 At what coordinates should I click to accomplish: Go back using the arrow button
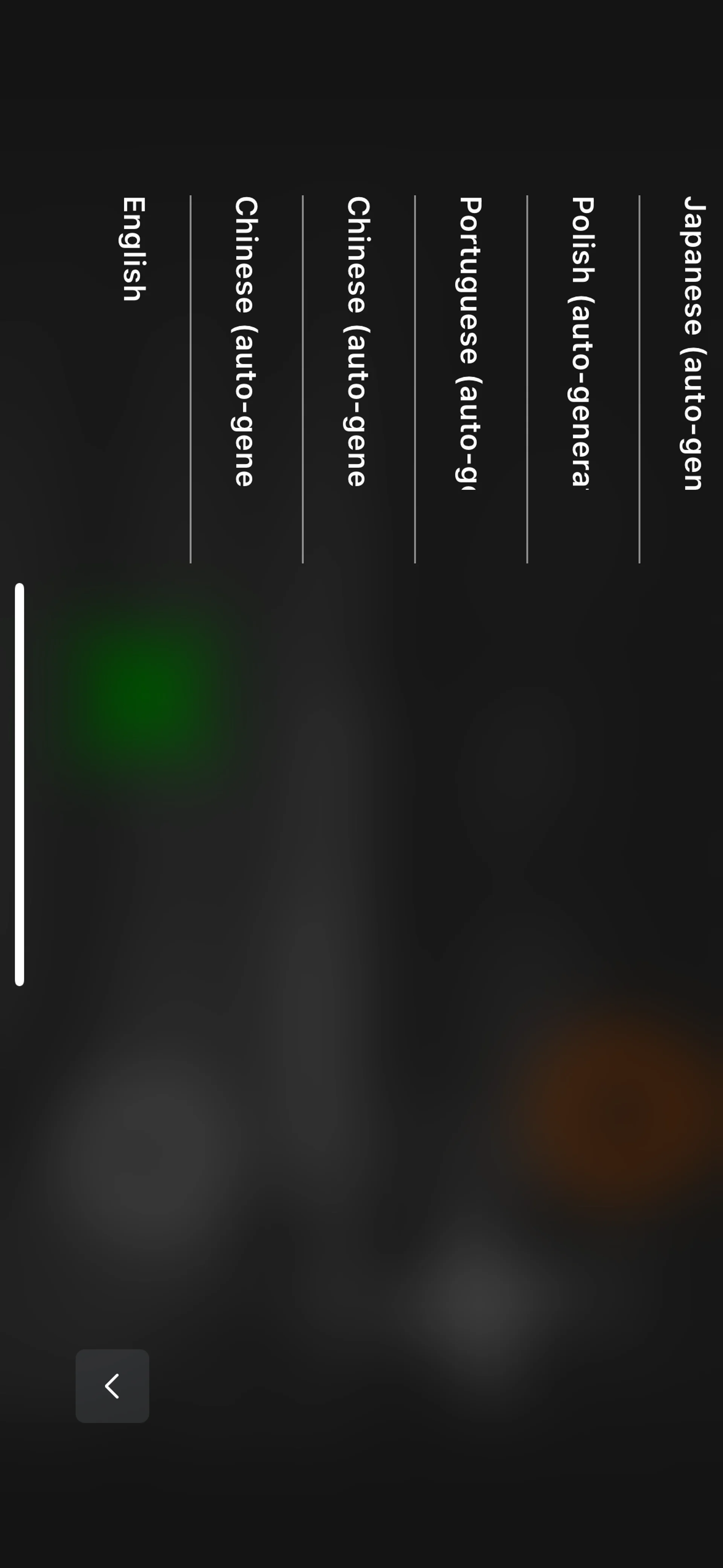pyautogui.click(x=112, y=1386)
